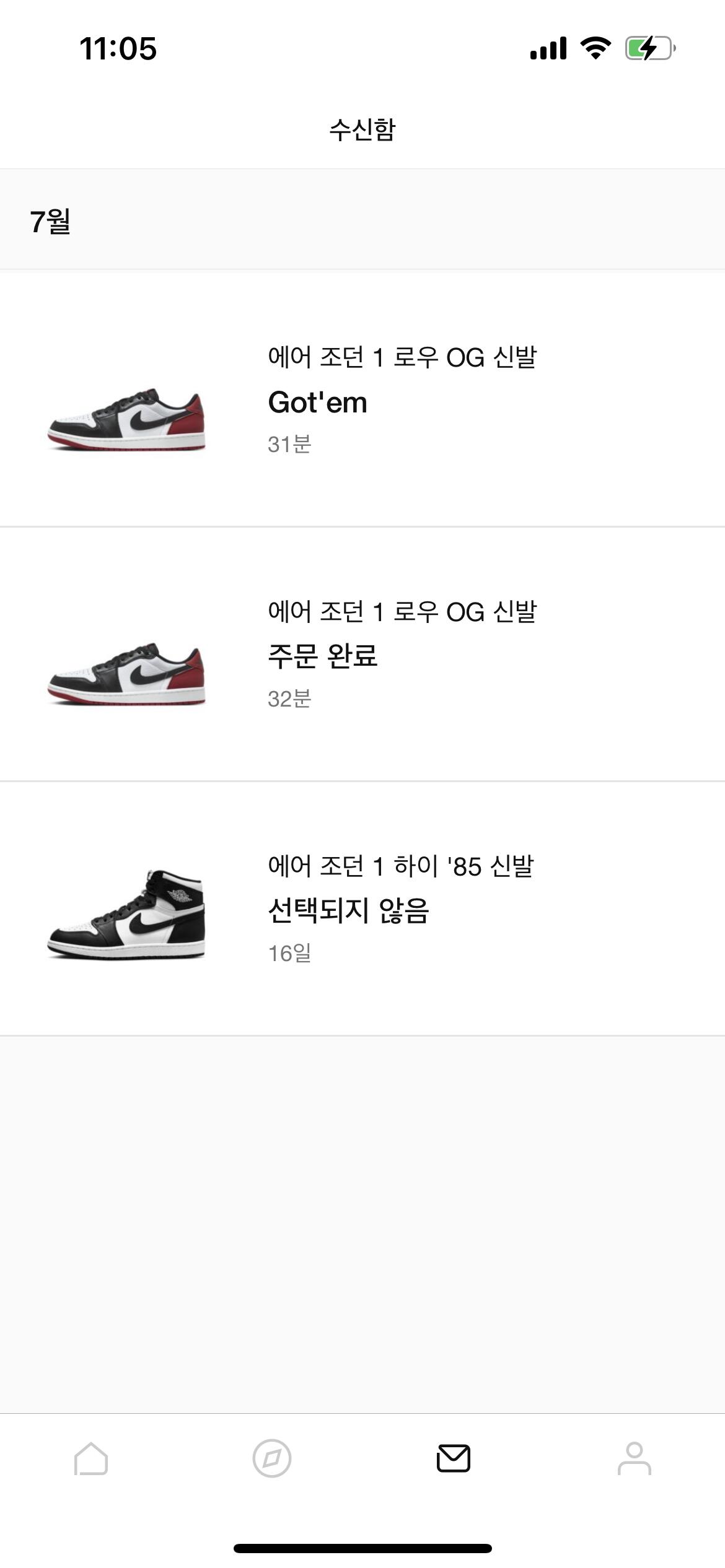725x1568 pixels.
Task: Go to the home feed tab
Action: pyautogui.click(x=91, y=1459)
